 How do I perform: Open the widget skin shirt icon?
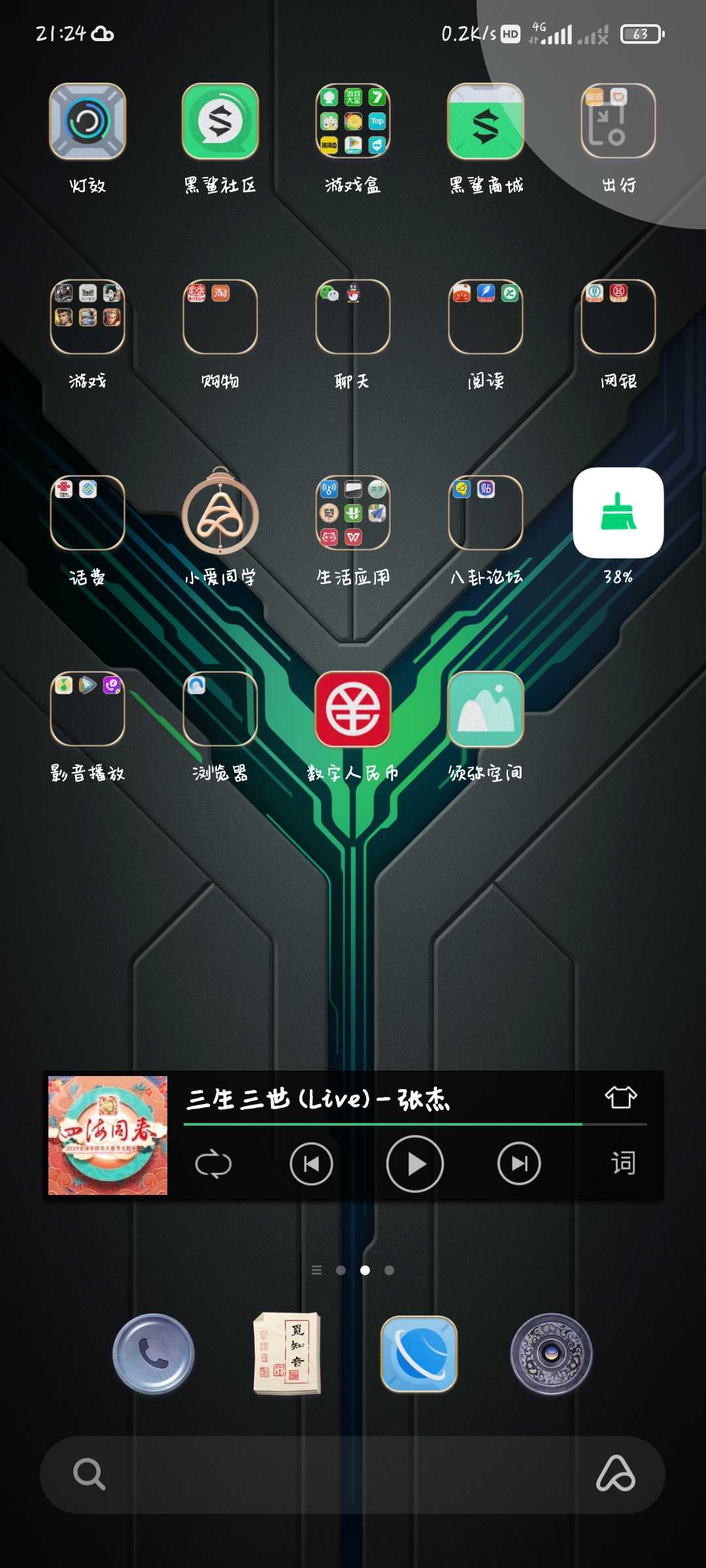(x=621, y=1098)
